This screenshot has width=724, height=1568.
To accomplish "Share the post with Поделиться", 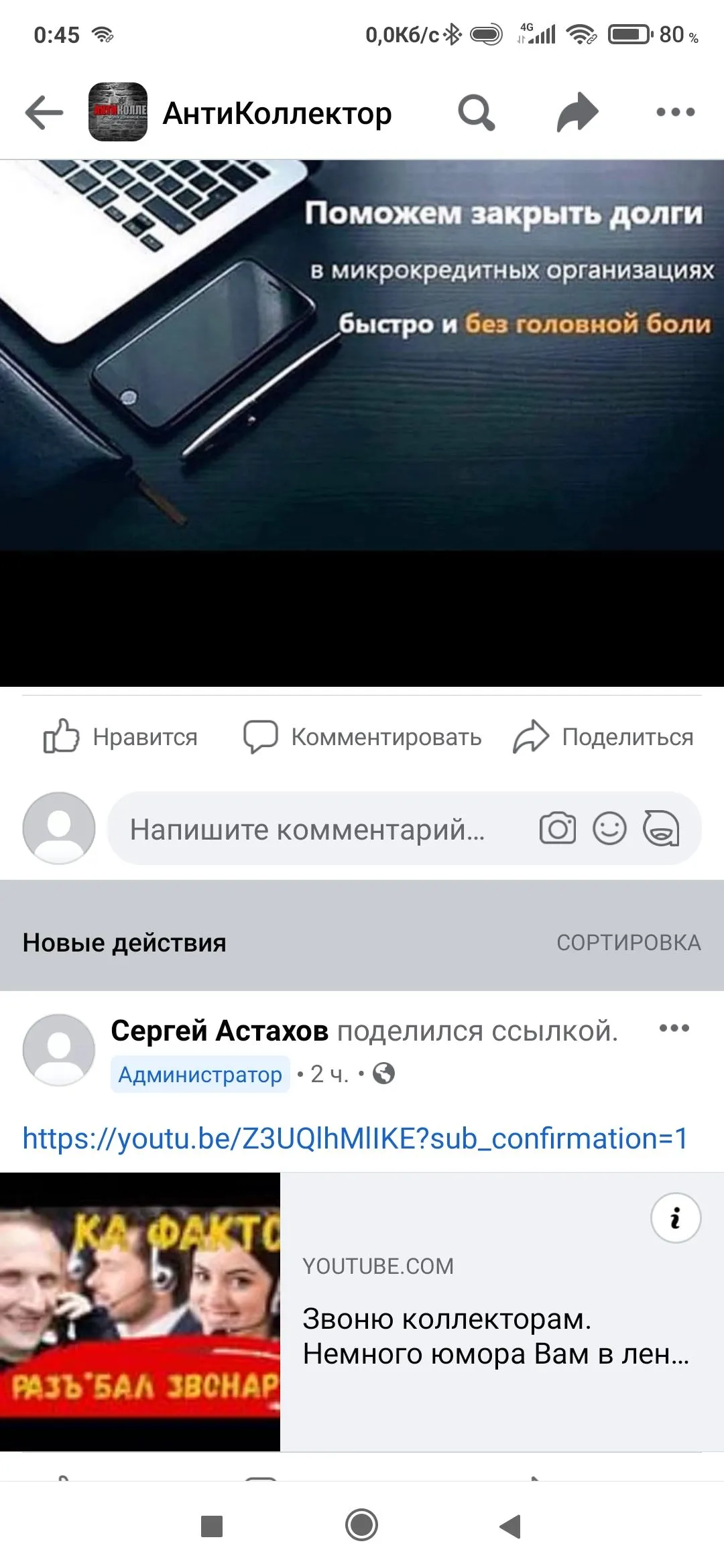I will pos(603,736).
